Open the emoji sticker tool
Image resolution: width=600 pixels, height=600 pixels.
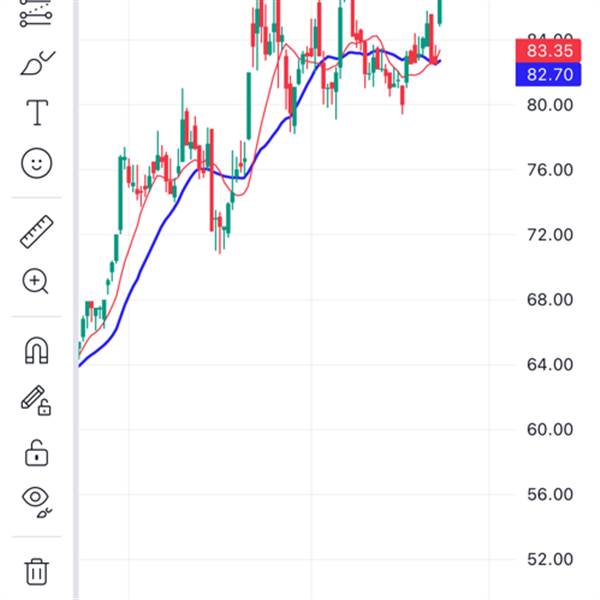[36, 163]
